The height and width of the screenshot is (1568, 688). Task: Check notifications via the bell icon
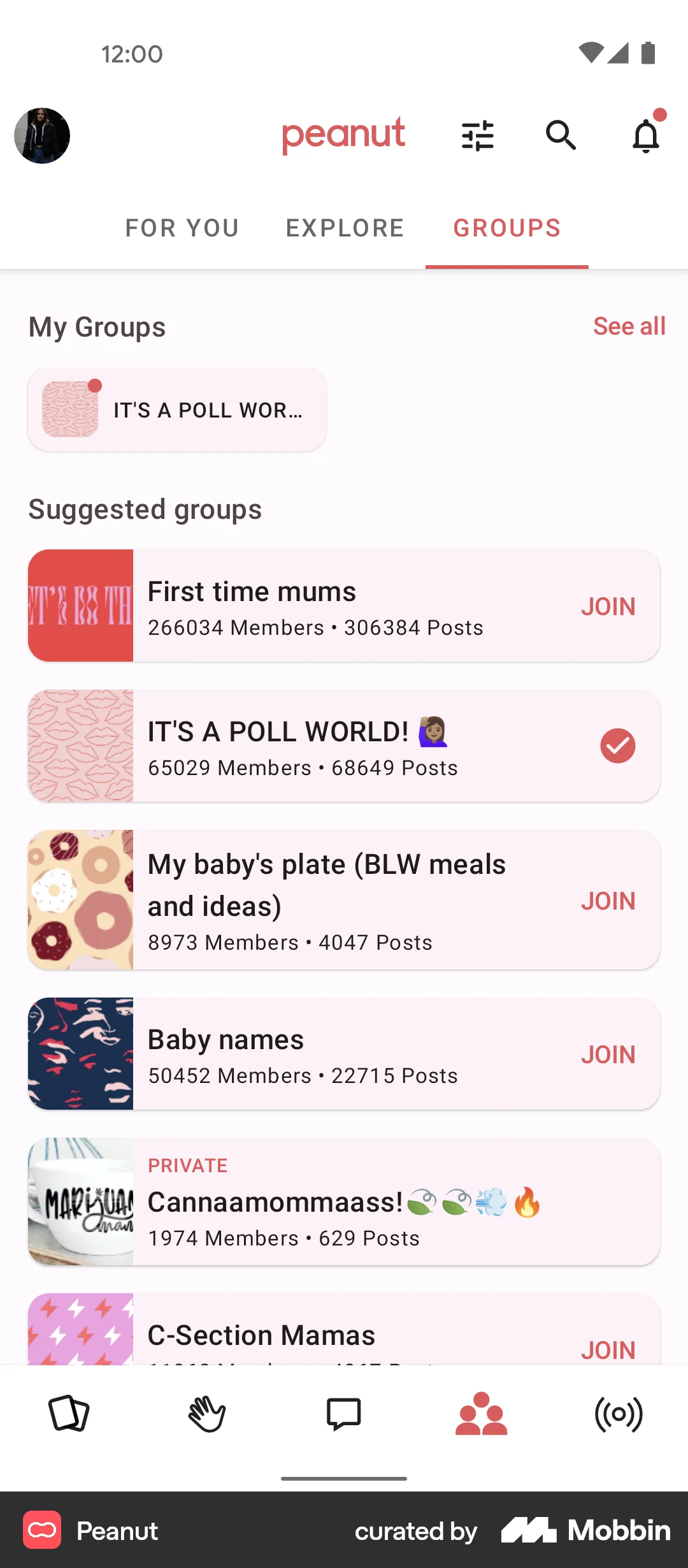click(x=645, y=136)
